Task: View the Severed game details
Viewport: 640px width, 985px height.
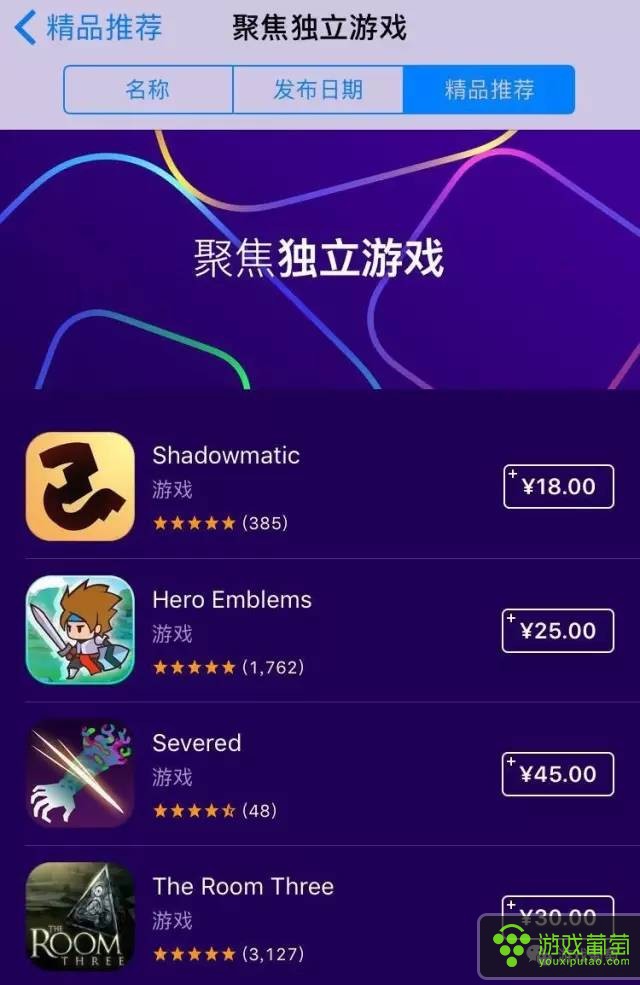Action: [196, 743]
